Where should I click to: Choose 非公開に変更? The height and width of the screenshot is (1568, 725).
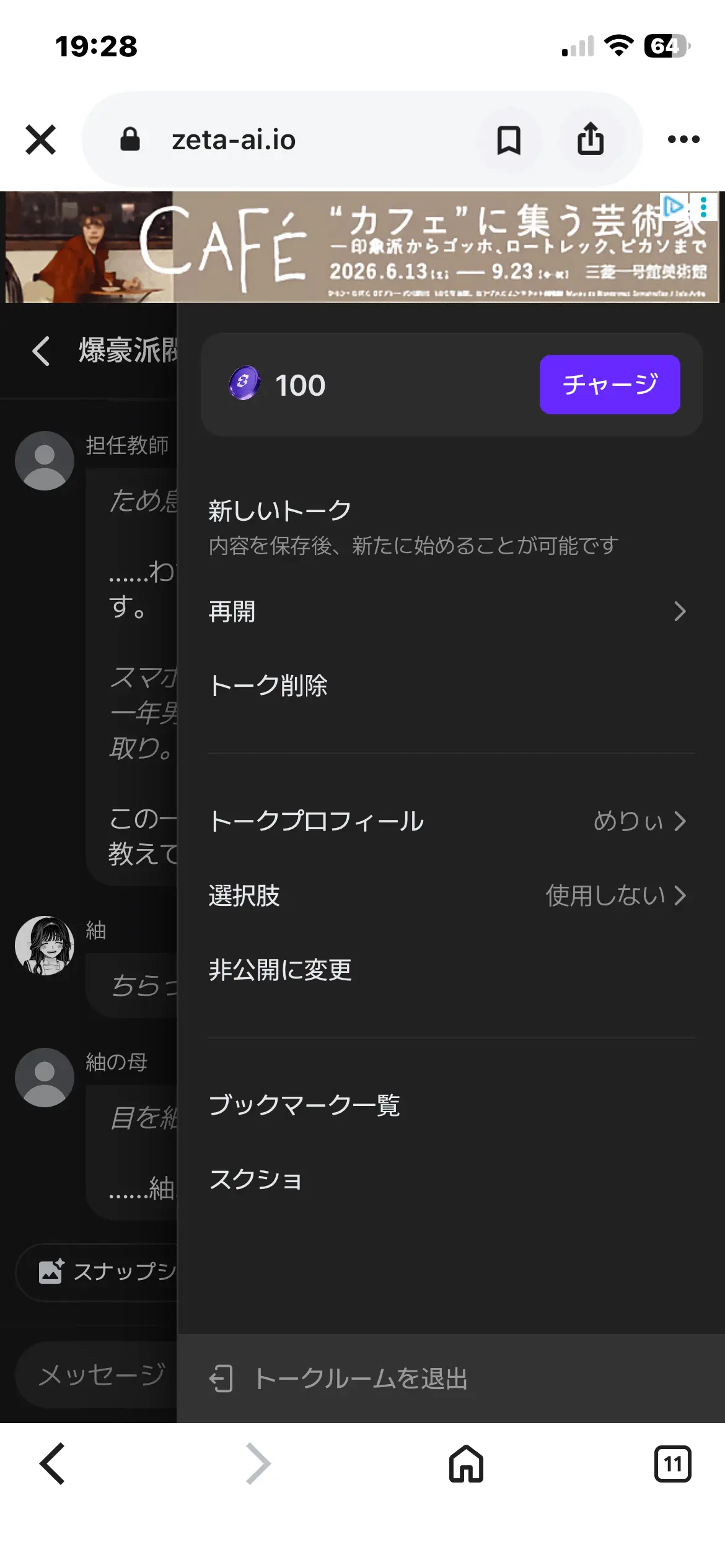451,970
